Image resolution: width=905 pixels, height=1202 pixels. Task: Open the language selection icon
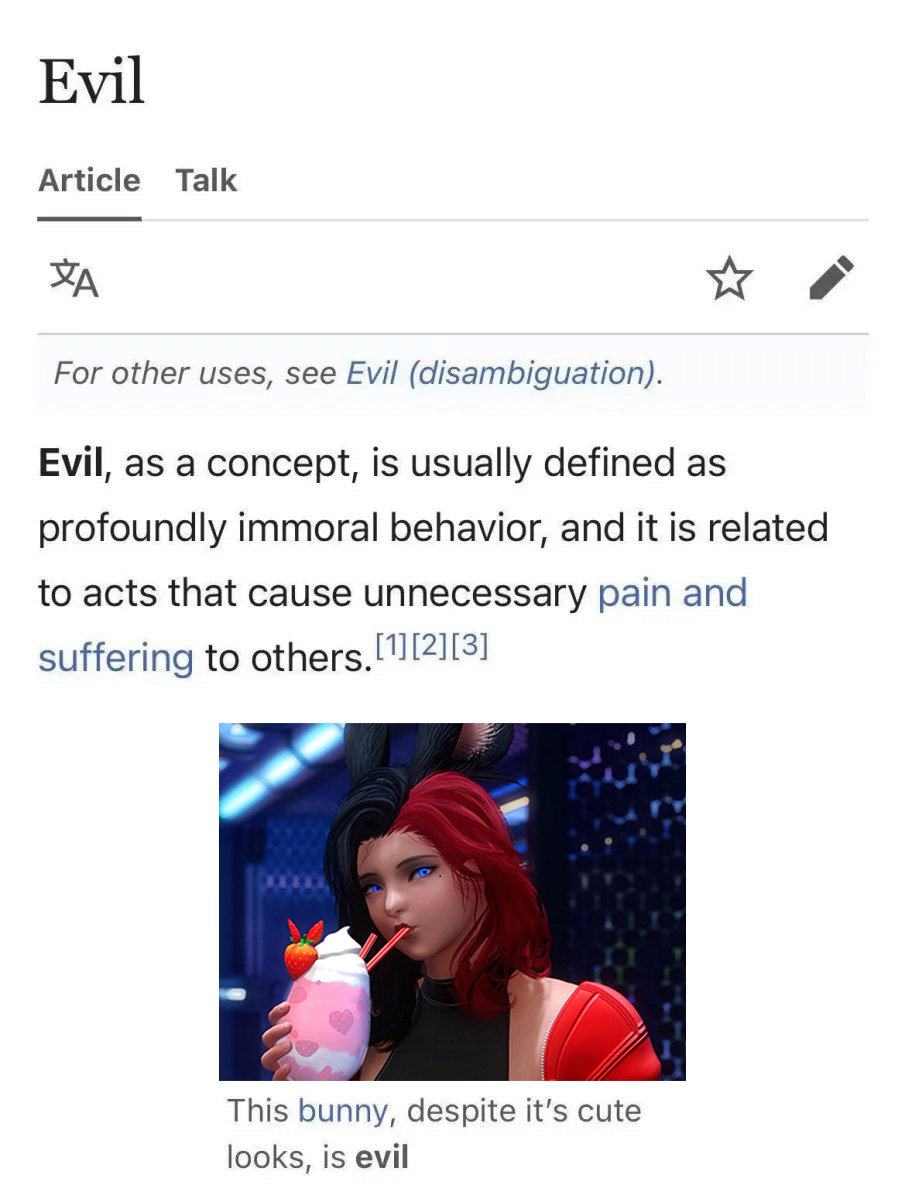point(74,277)
